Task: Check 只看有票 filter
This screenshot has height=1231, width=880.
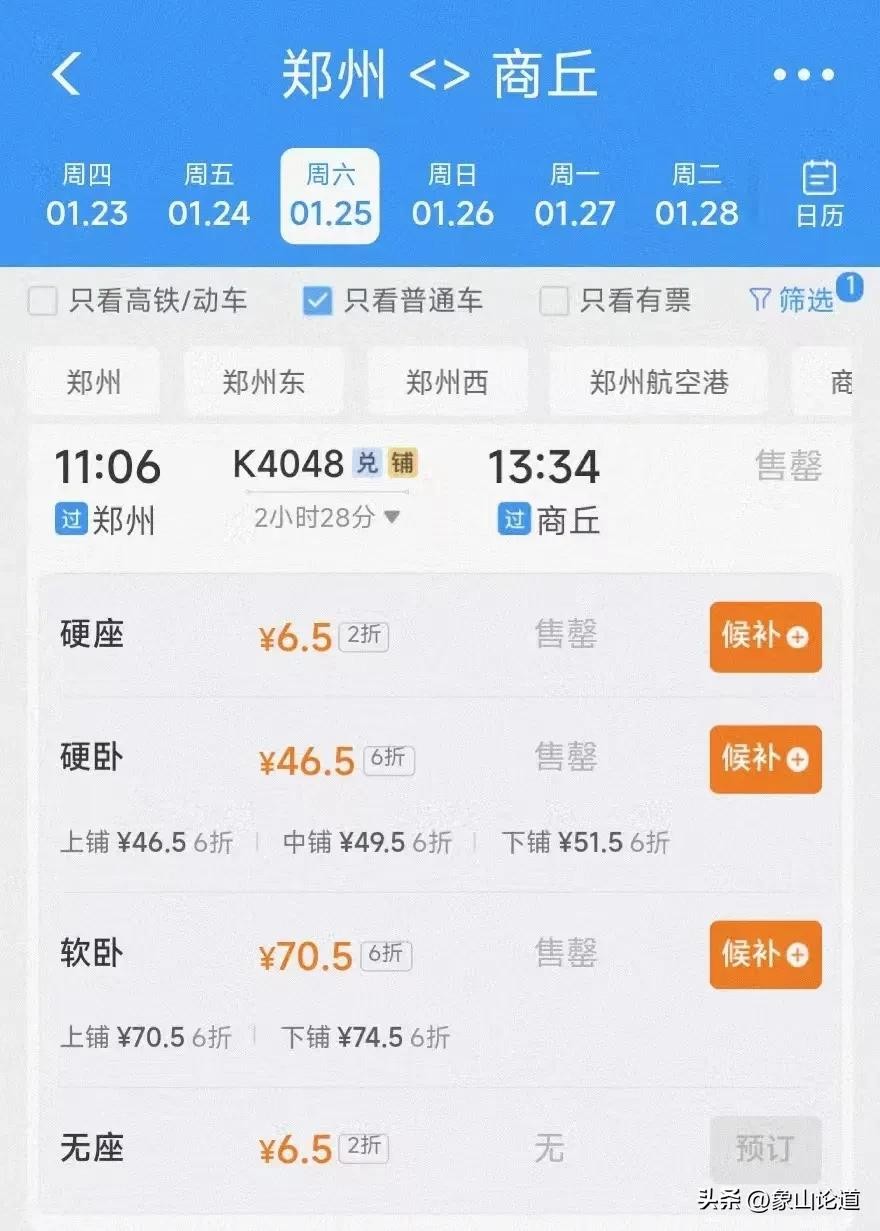Action: [554, 301]
